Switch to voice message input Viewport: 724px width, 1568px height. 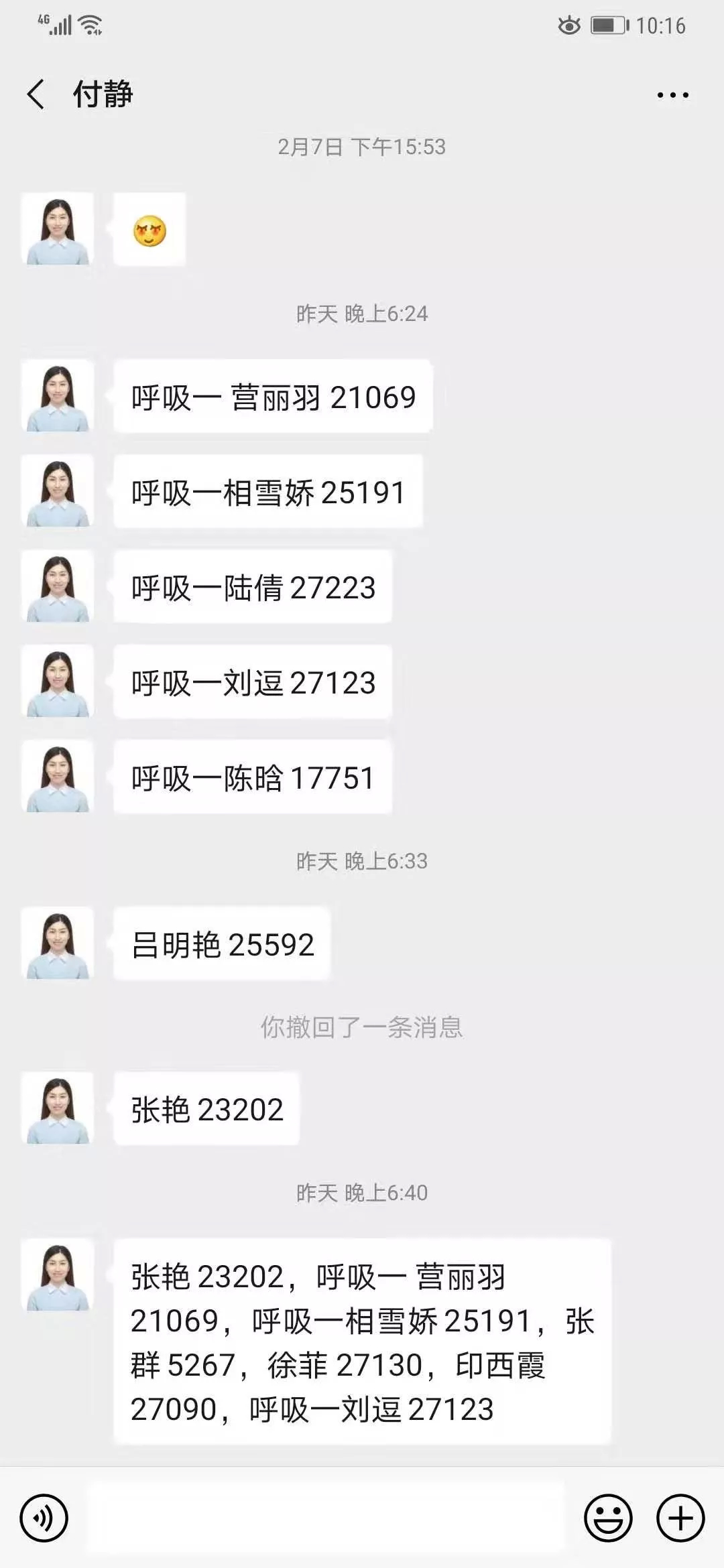click(44, 1518)
